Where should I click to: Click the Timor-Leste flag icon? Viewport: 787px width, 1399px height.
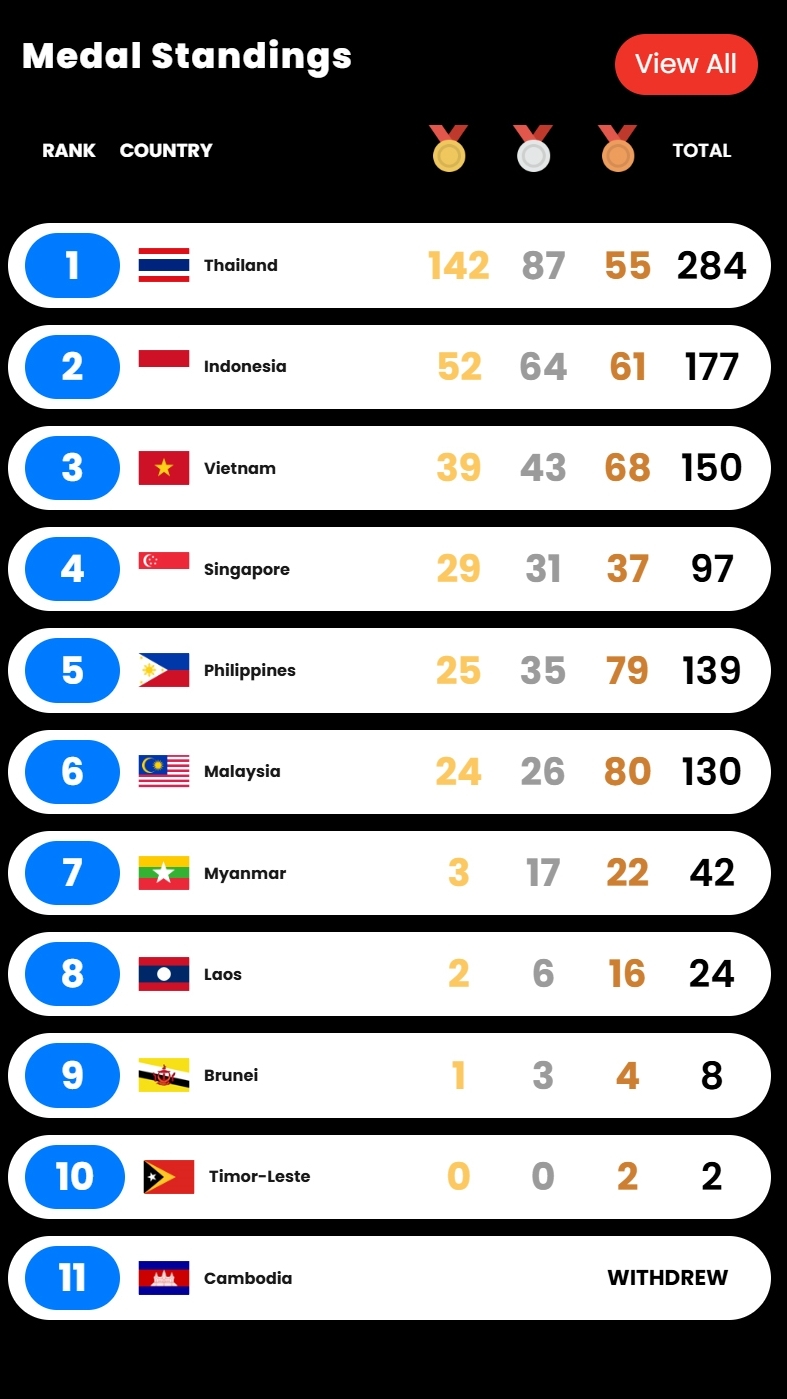pyautogui.click(x=170, y=1177)
